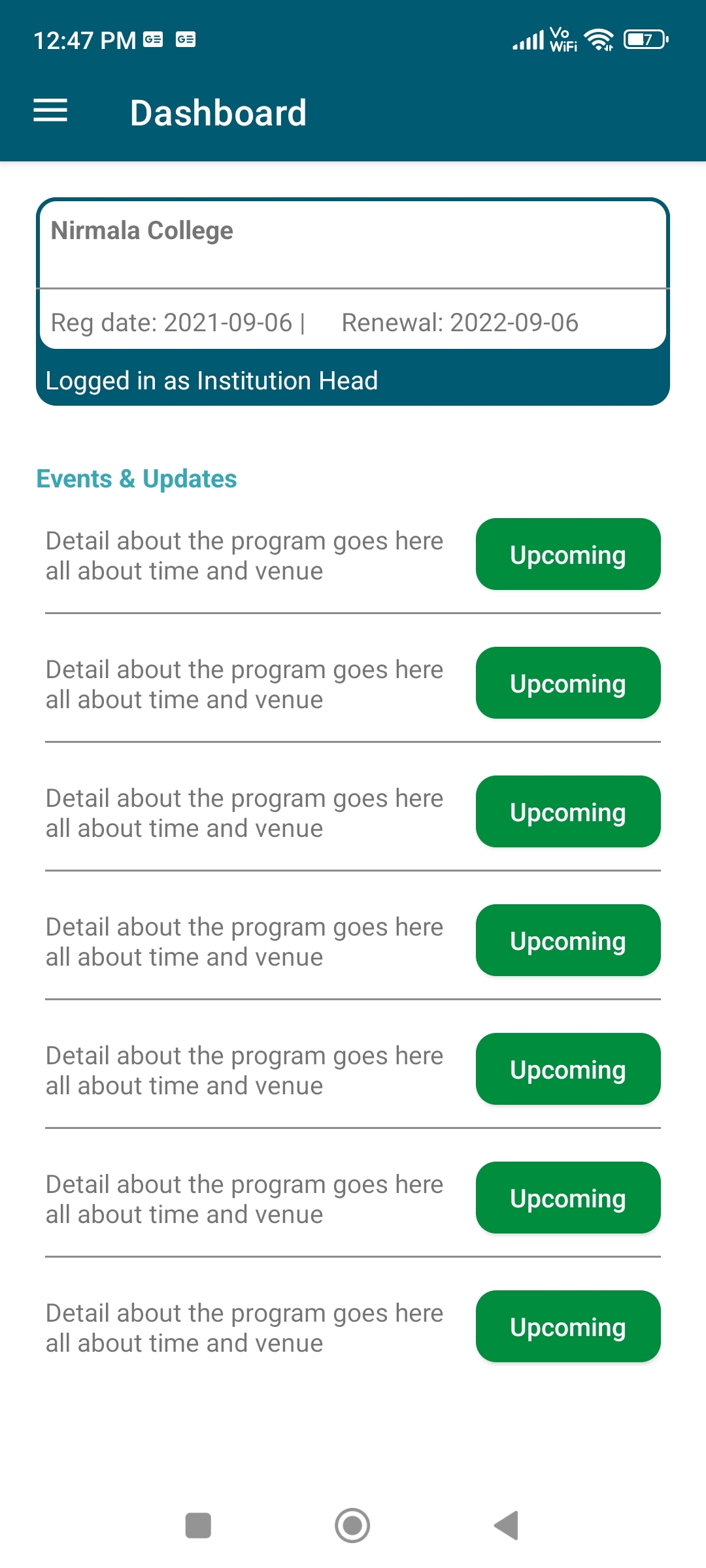Viewport: 706px width, 1568px height.
Task: Tap the first Upcoming button in Events
Action: click(x=567, y=554)
